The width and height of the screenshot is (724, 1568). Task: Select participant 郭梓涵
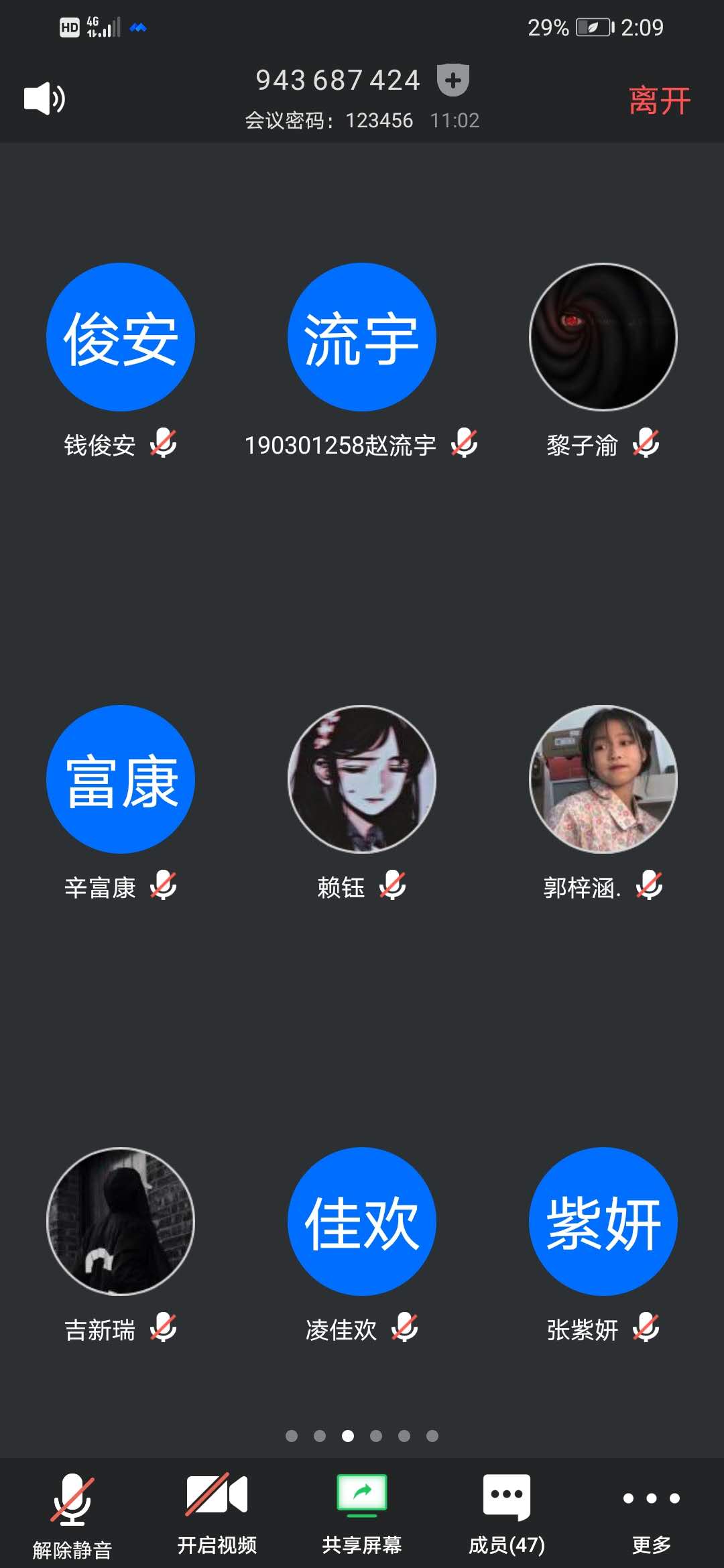point(603,779)
